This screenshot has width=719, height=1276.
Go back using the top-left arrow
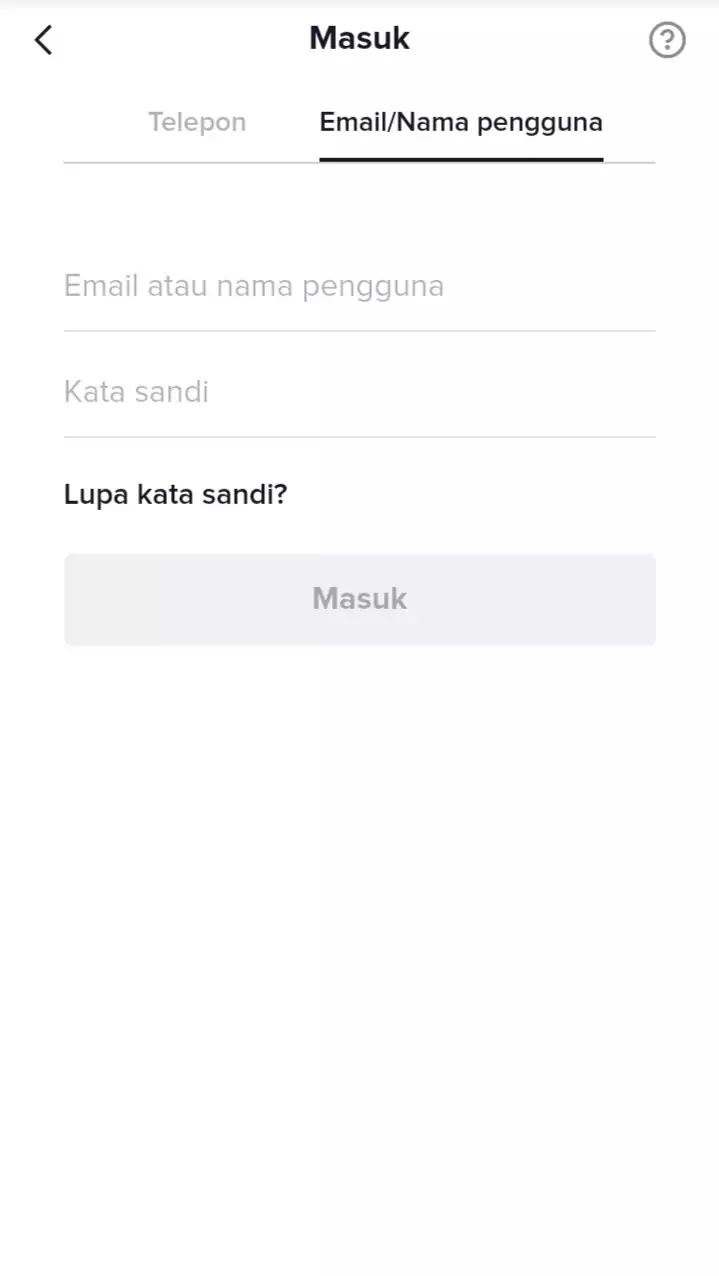pyautogui.click(x=43, y=40)
